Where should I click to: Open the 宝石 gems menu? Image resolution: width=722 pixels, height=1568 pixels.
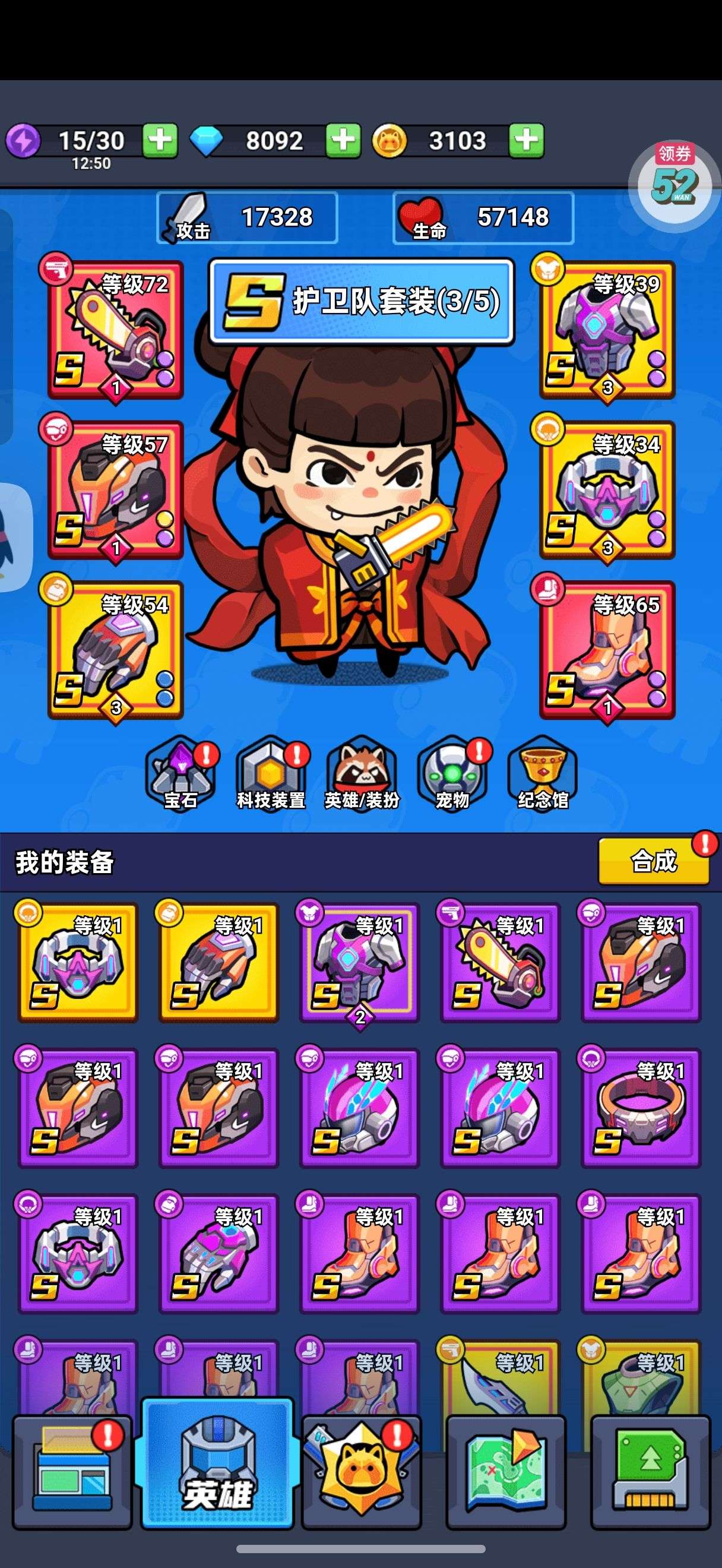180,774
